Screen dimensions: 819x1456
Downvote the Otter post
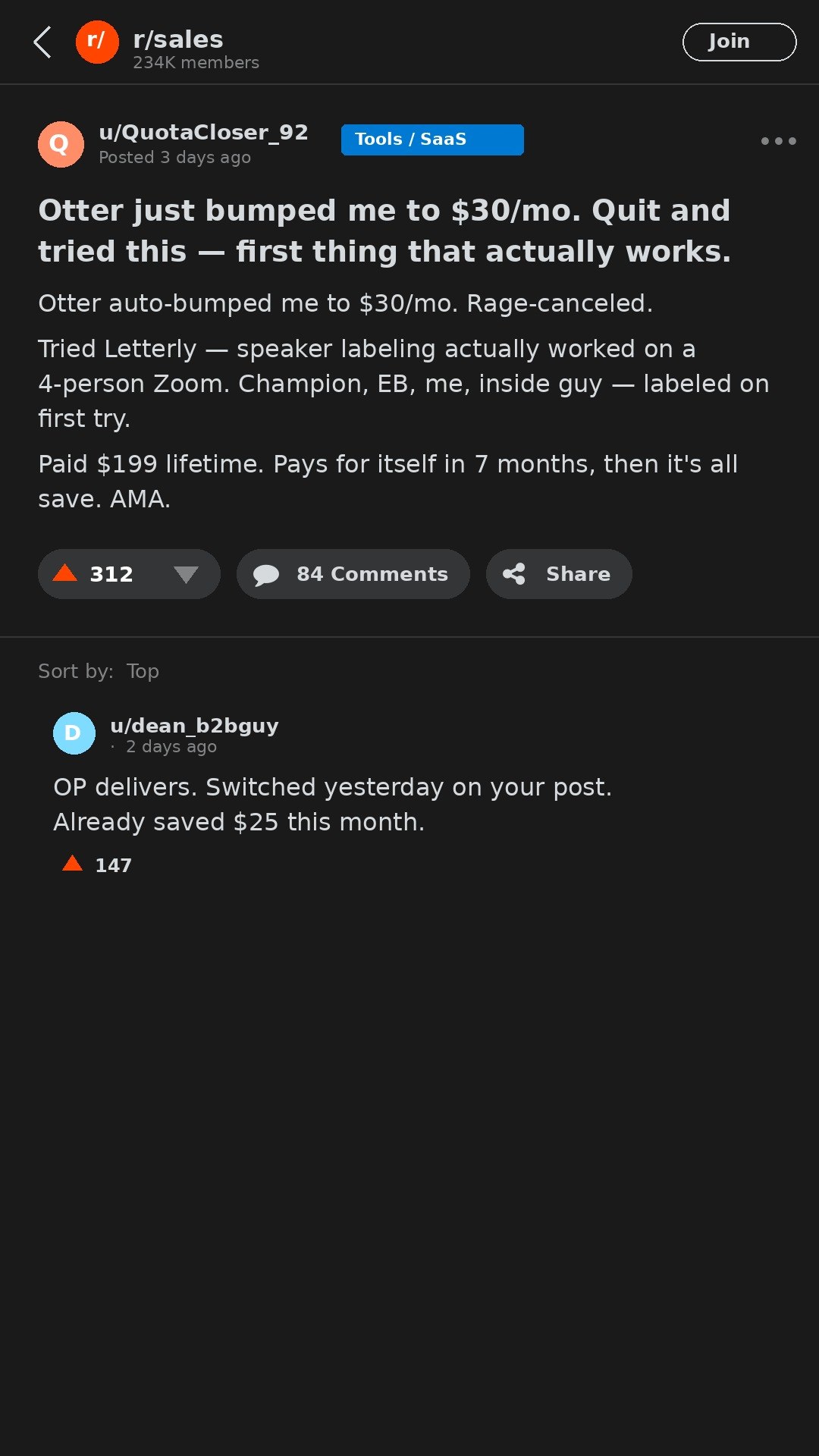tap(186, 574)
